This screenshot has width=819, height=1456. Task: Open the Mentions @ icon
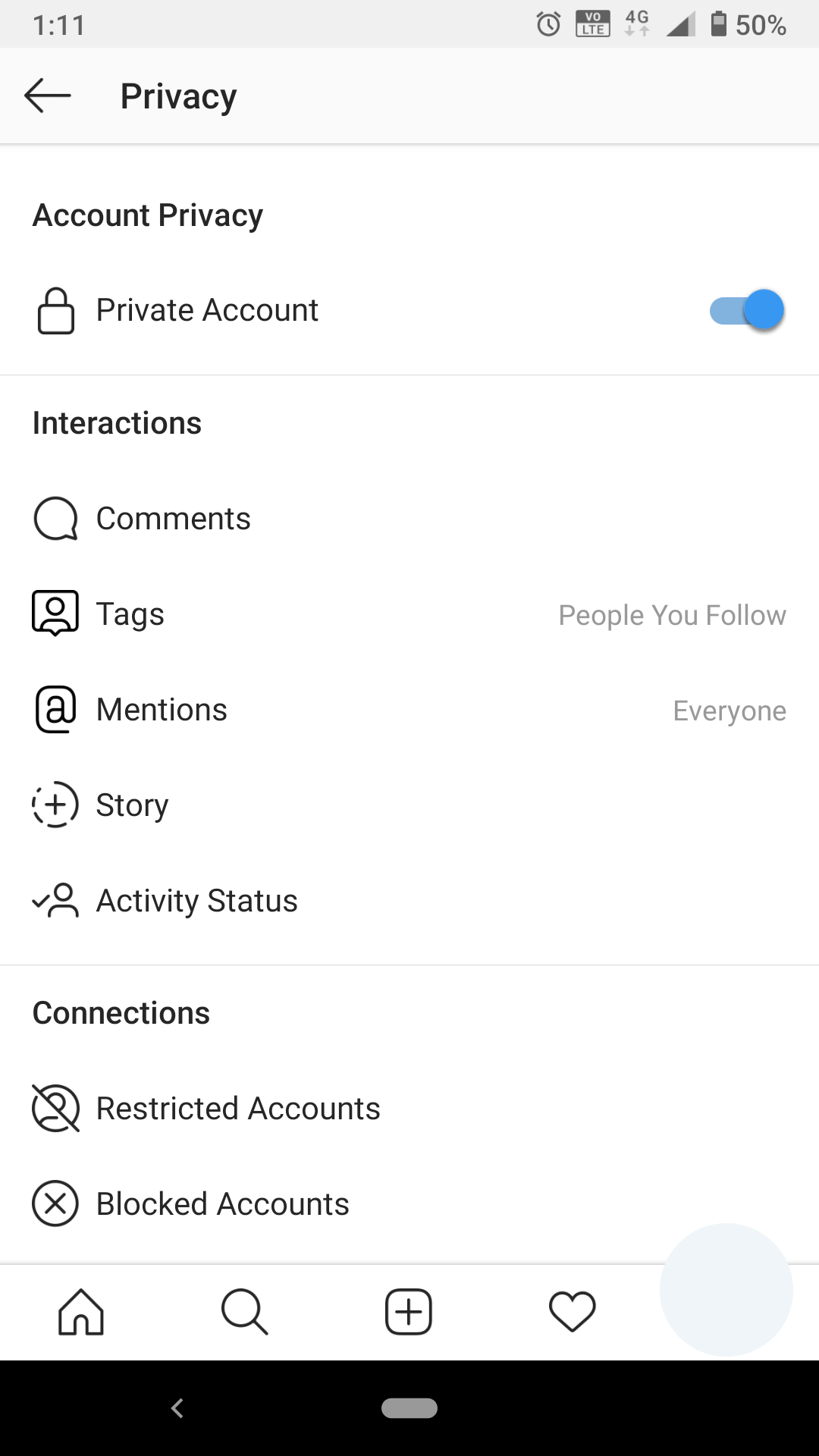pyautogui.click(x=55, y=709)
